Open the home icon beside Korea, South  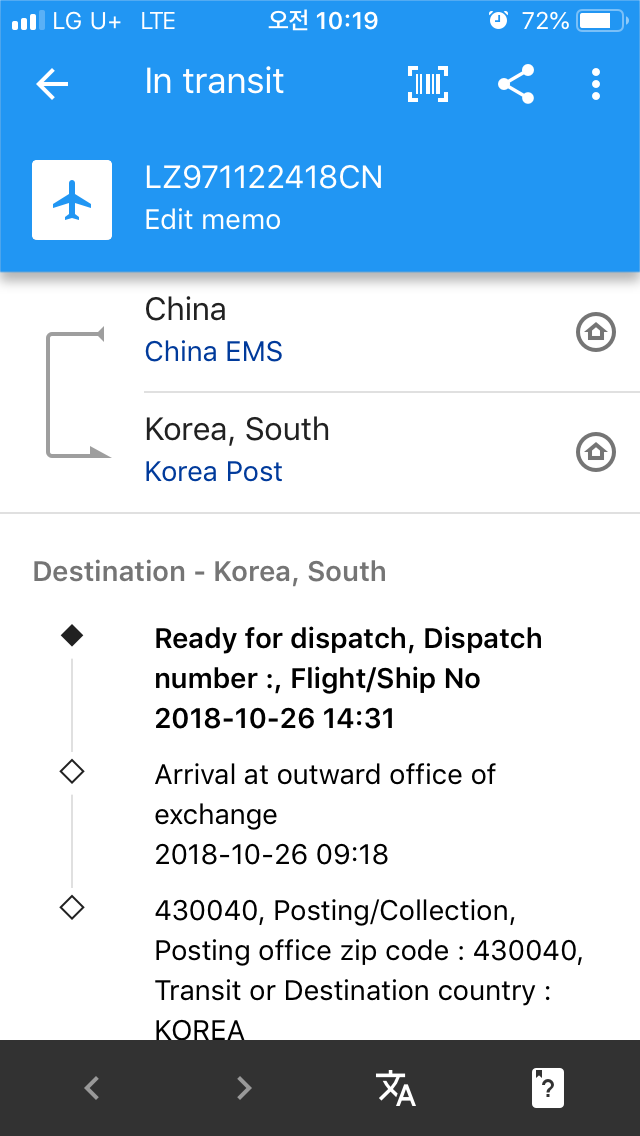click(596, 452)
